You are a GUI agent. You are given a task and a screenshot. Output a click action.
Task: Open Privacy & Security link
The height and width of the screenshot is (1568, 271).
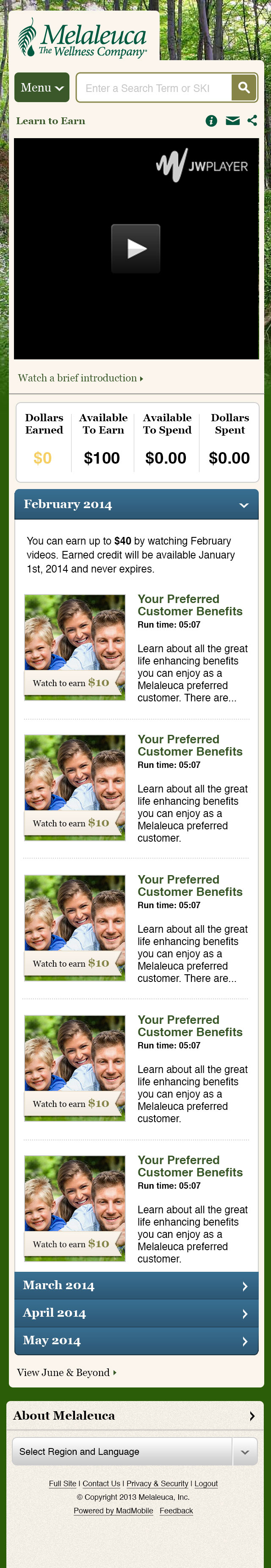pos(157,1484)
